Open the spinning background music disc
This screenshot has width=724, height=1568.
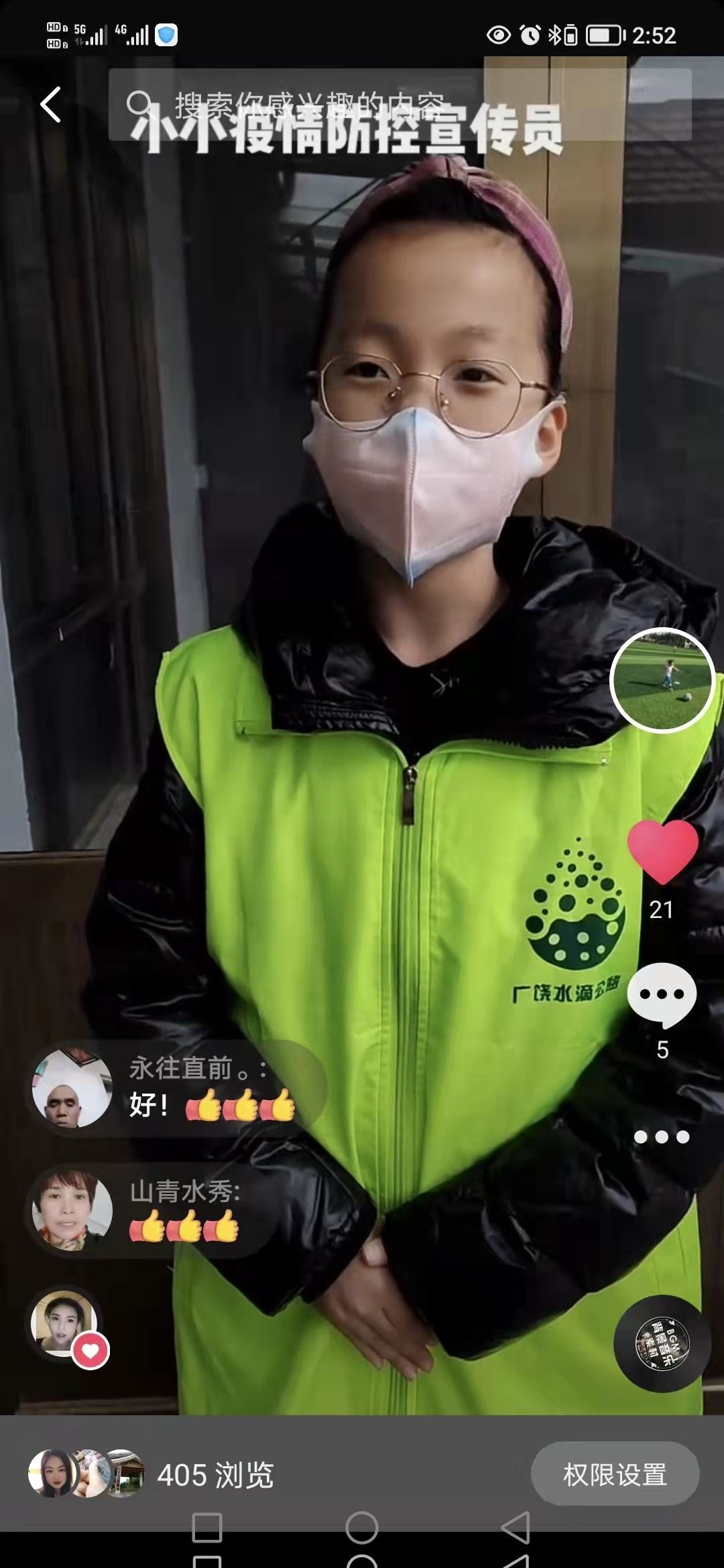pyautogui.click(x=662, y=1343)
